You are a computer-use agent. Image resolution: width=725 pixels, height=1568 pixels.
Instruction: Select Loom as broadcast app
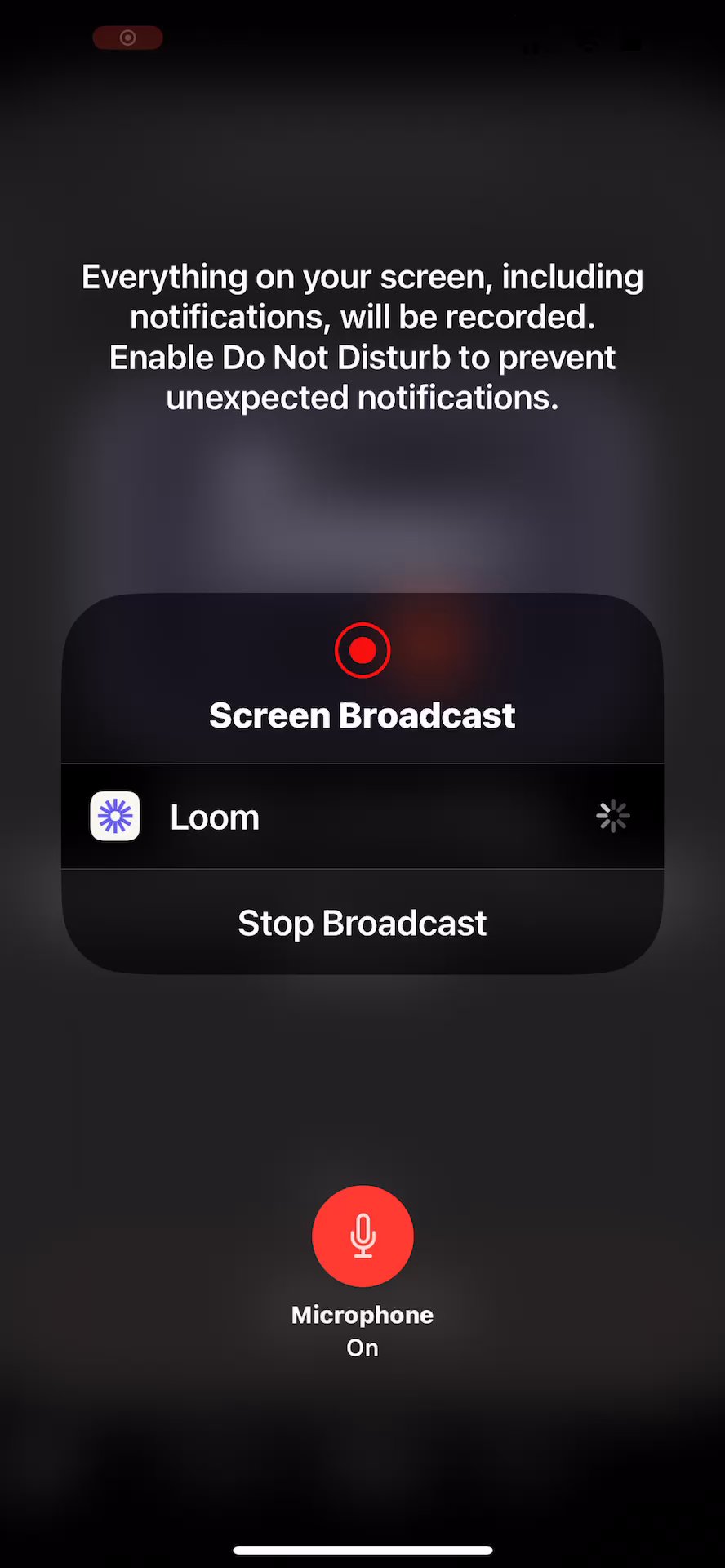coord(362,817)
